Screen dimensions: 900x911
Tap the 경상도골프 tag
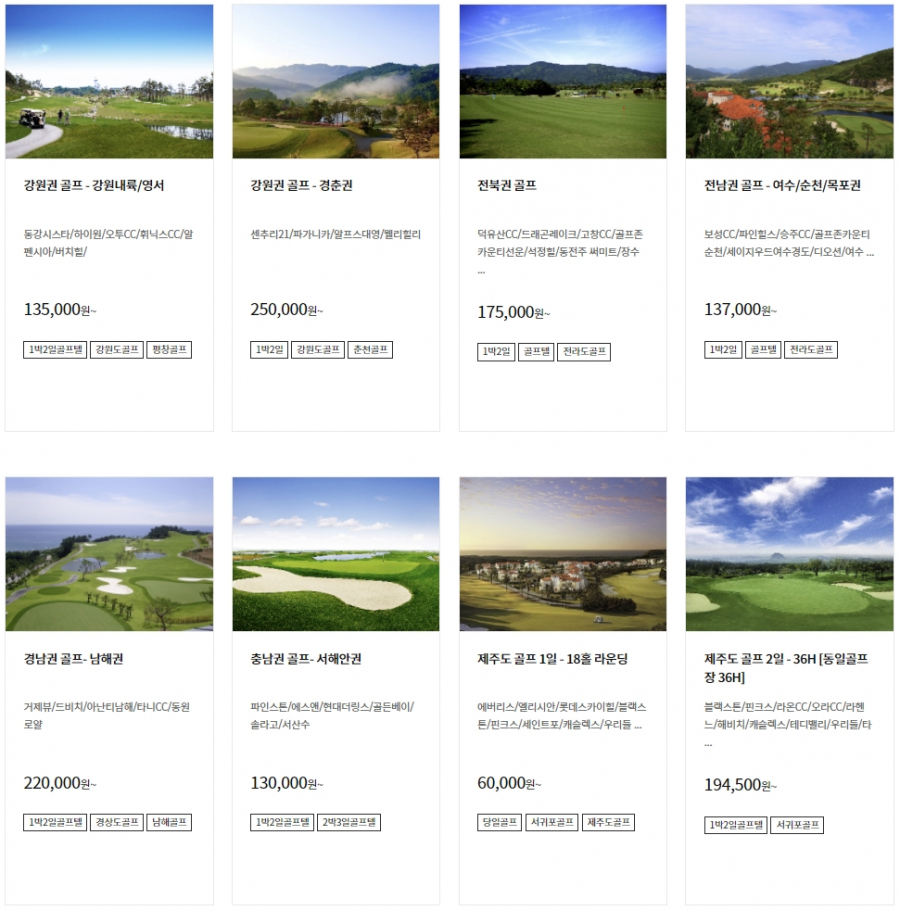pos(116,822)
